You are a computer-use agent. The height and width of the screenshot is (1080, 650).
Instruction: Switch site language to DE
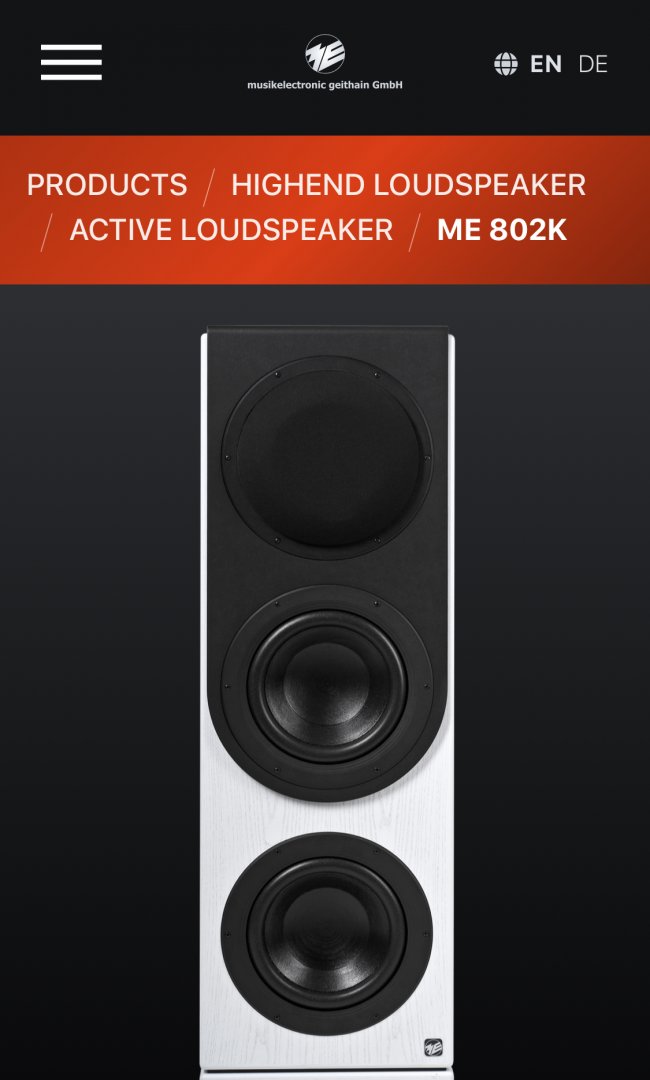click(593, 64)
